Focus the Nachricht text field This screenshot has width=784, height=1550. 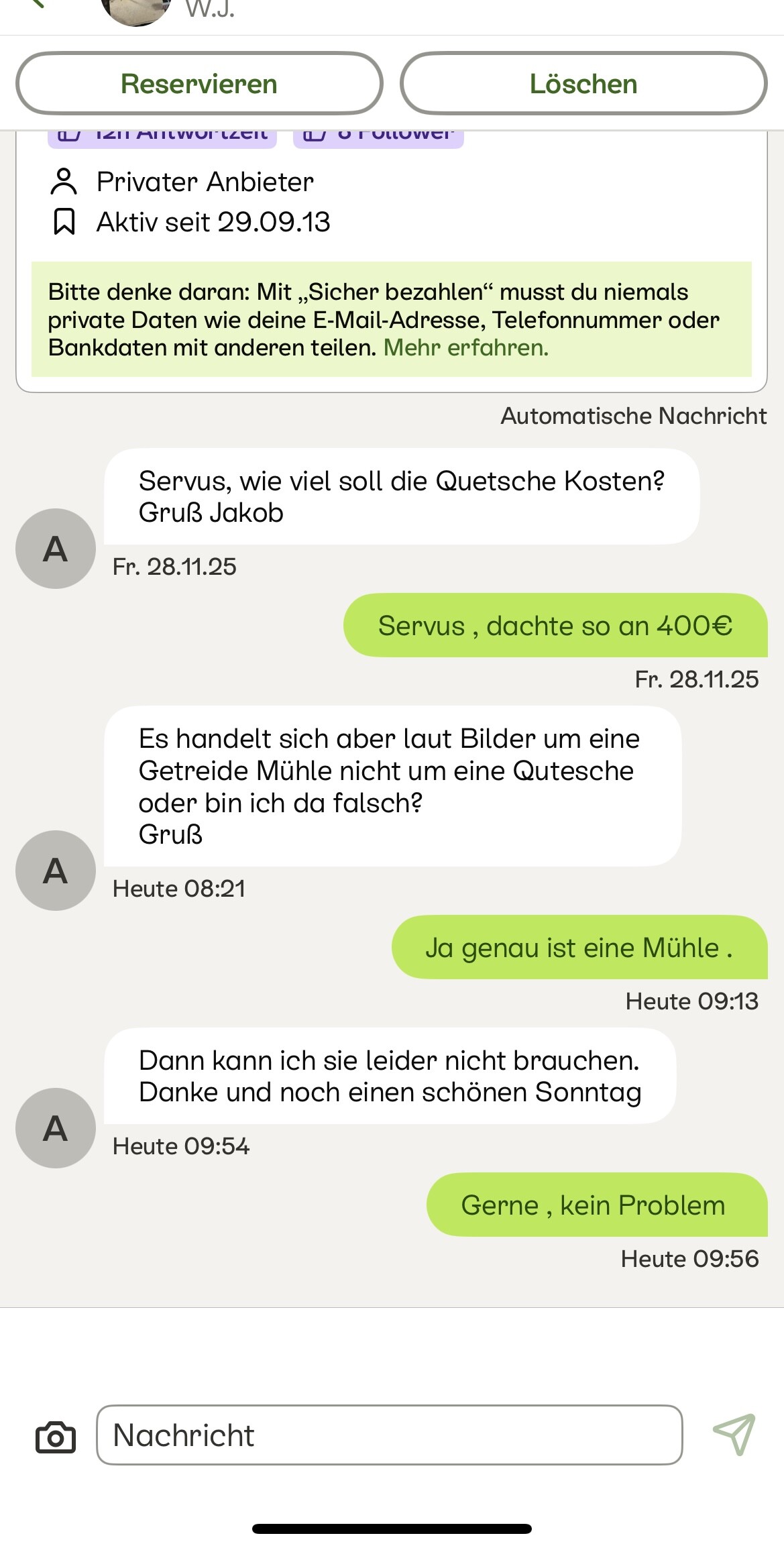[389, 1435]
